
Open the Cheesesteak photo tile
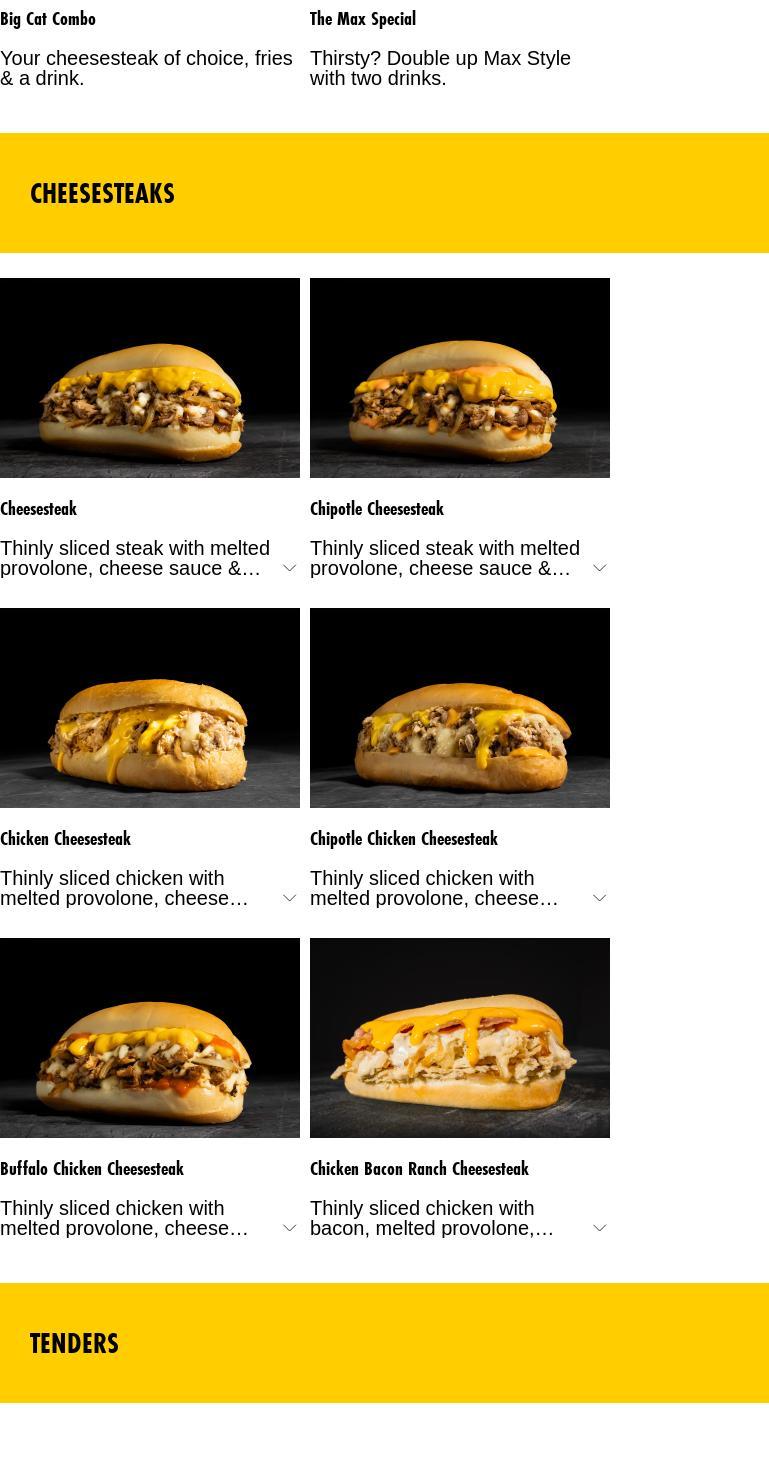(150, 378)
